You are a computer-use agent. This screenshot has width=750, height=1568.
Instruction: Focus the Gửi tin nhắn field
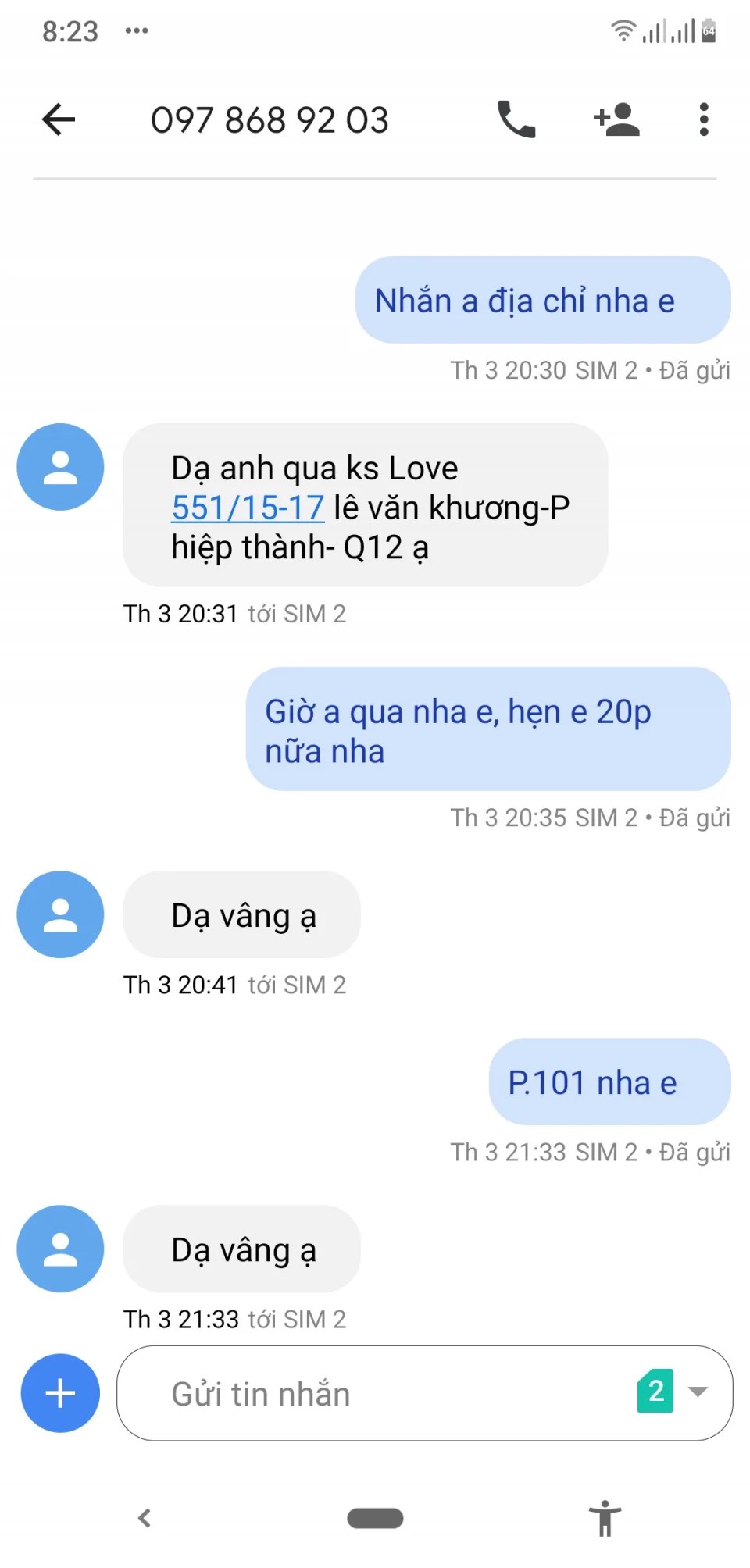(375, 1394)
